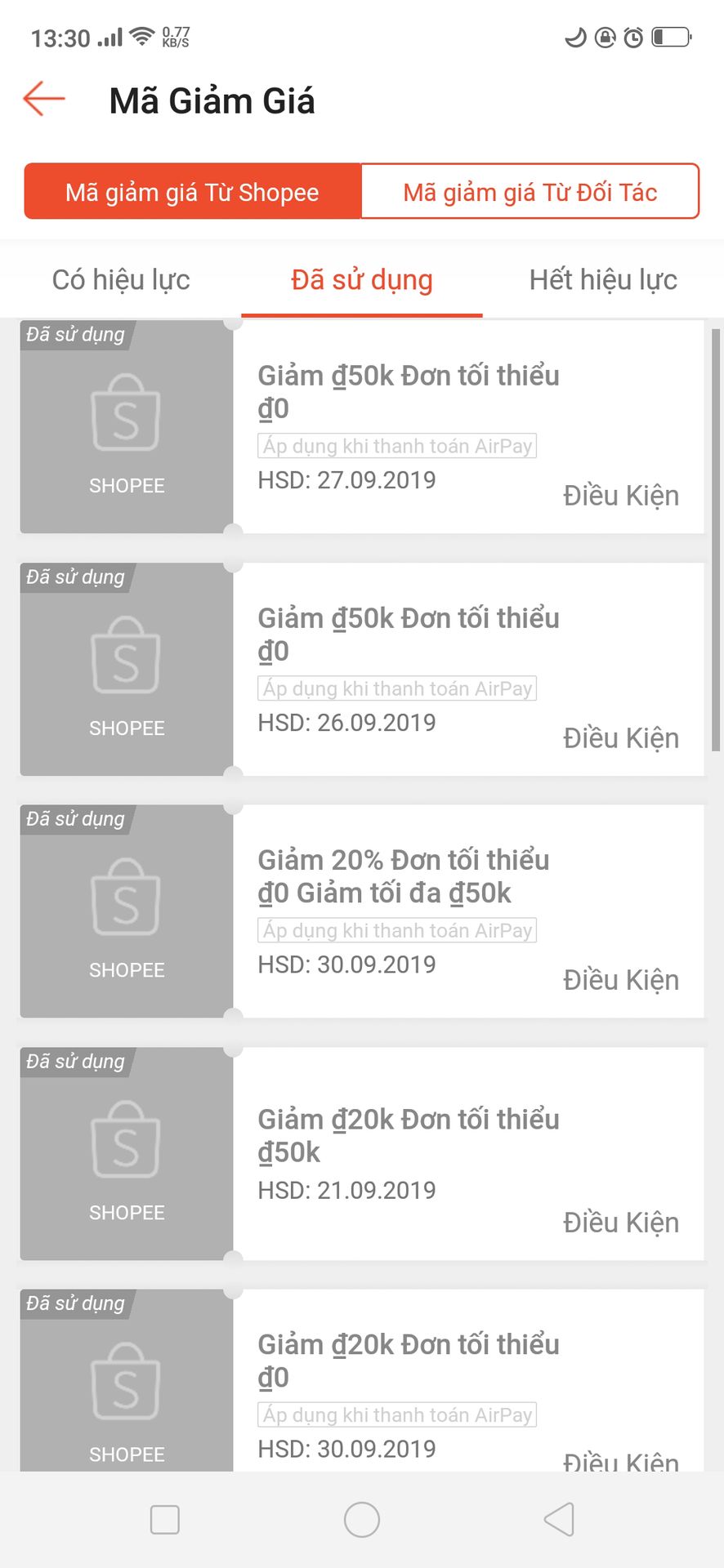
Task: Open recent apps from navigation bar
Action: [165, 1520]
